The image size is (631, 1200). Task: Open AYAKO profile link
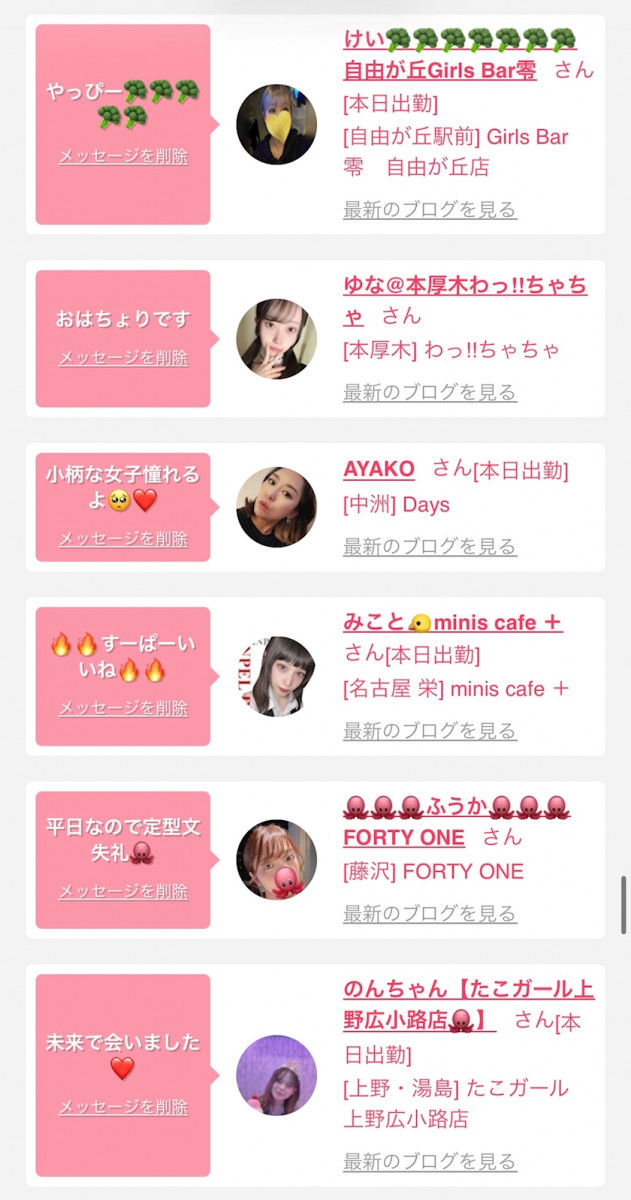click(x=378, y=469)
